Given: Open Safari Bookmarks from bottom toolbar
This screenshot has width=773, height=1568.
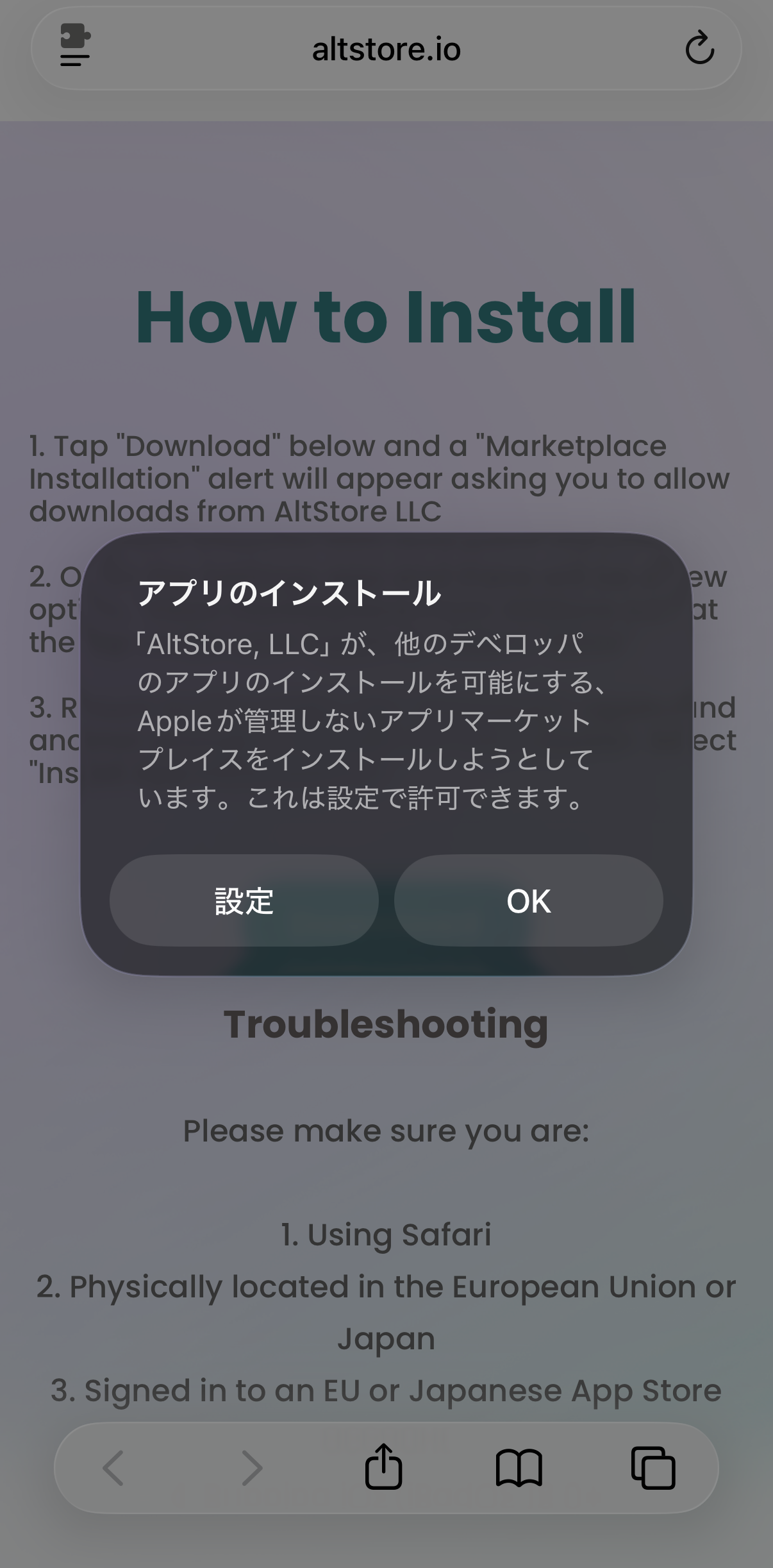Looking at the screenshot, I should tap(519, 1467).
